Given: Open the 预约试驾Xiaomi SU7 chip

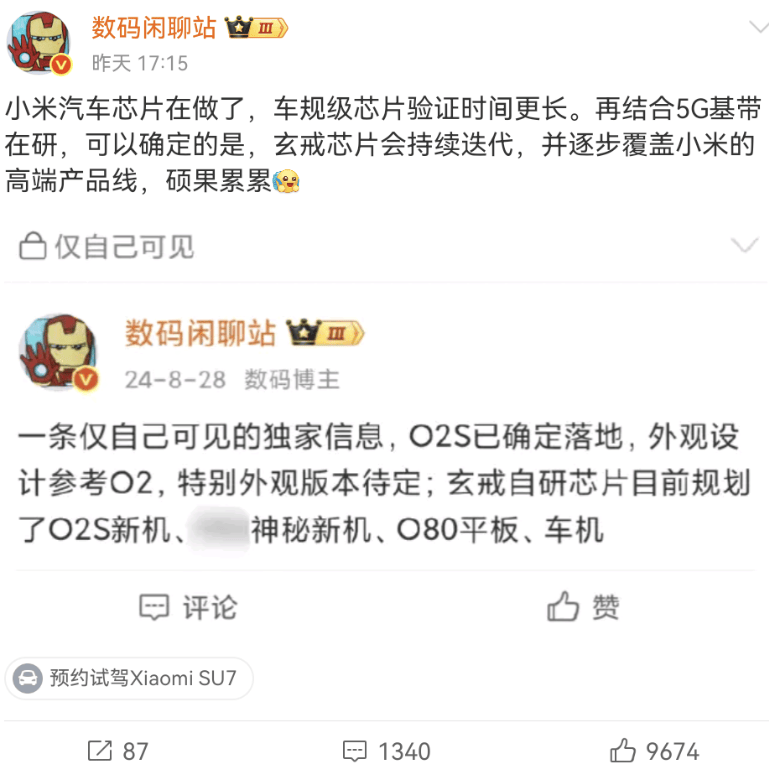Looking at the screenshot, I should click(x=129, y=678).
